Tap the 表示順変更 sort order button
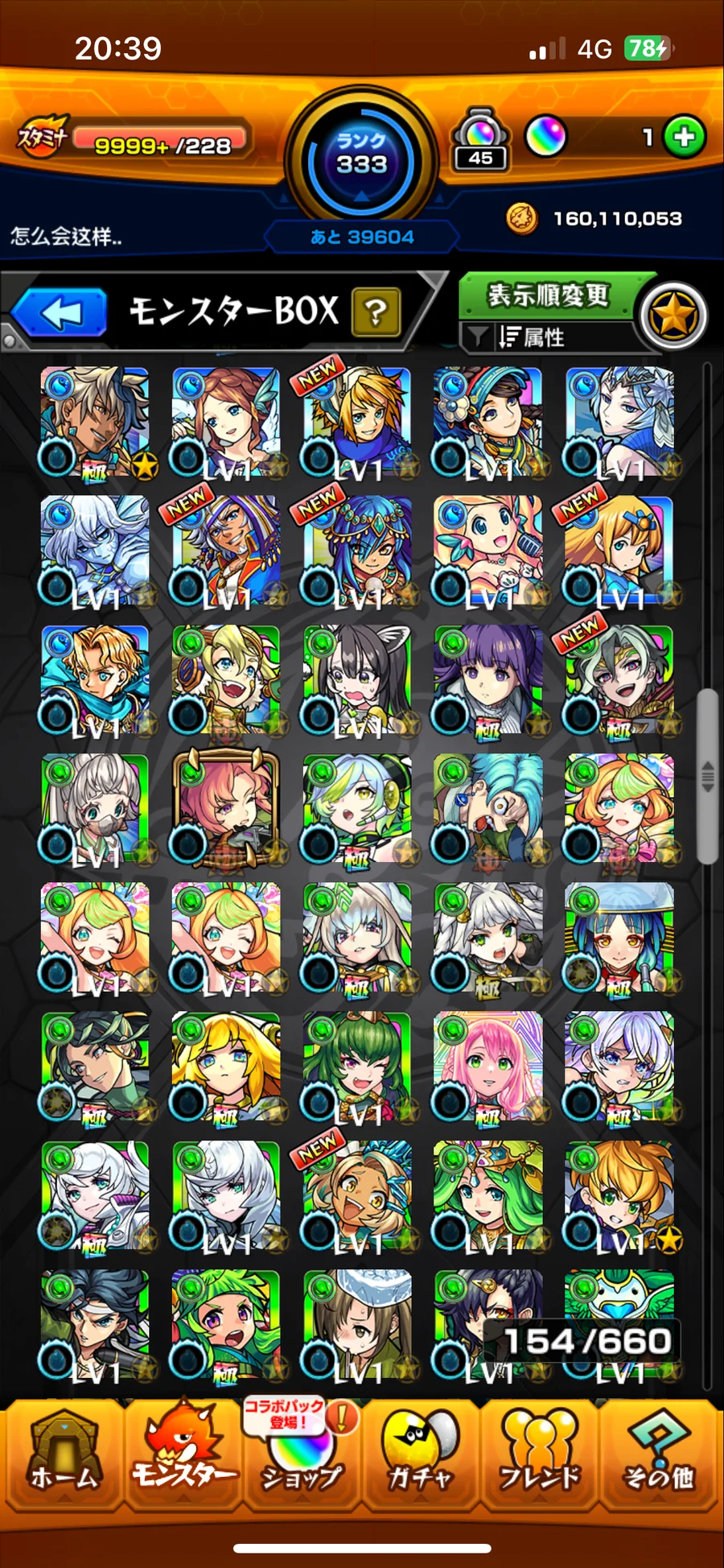Screen dimensions: 724x1568 pyautogui.click(x=548, y=295)
